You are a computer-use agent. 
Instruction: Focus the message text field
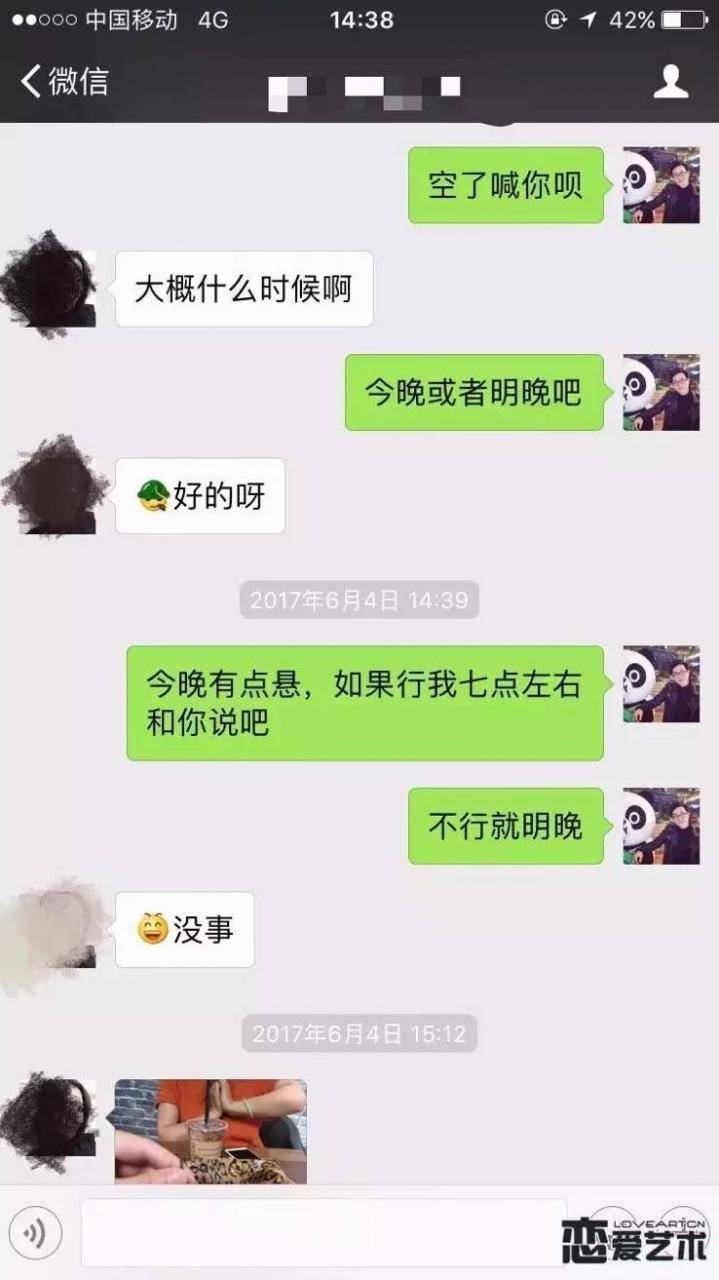coord(322,1233)
